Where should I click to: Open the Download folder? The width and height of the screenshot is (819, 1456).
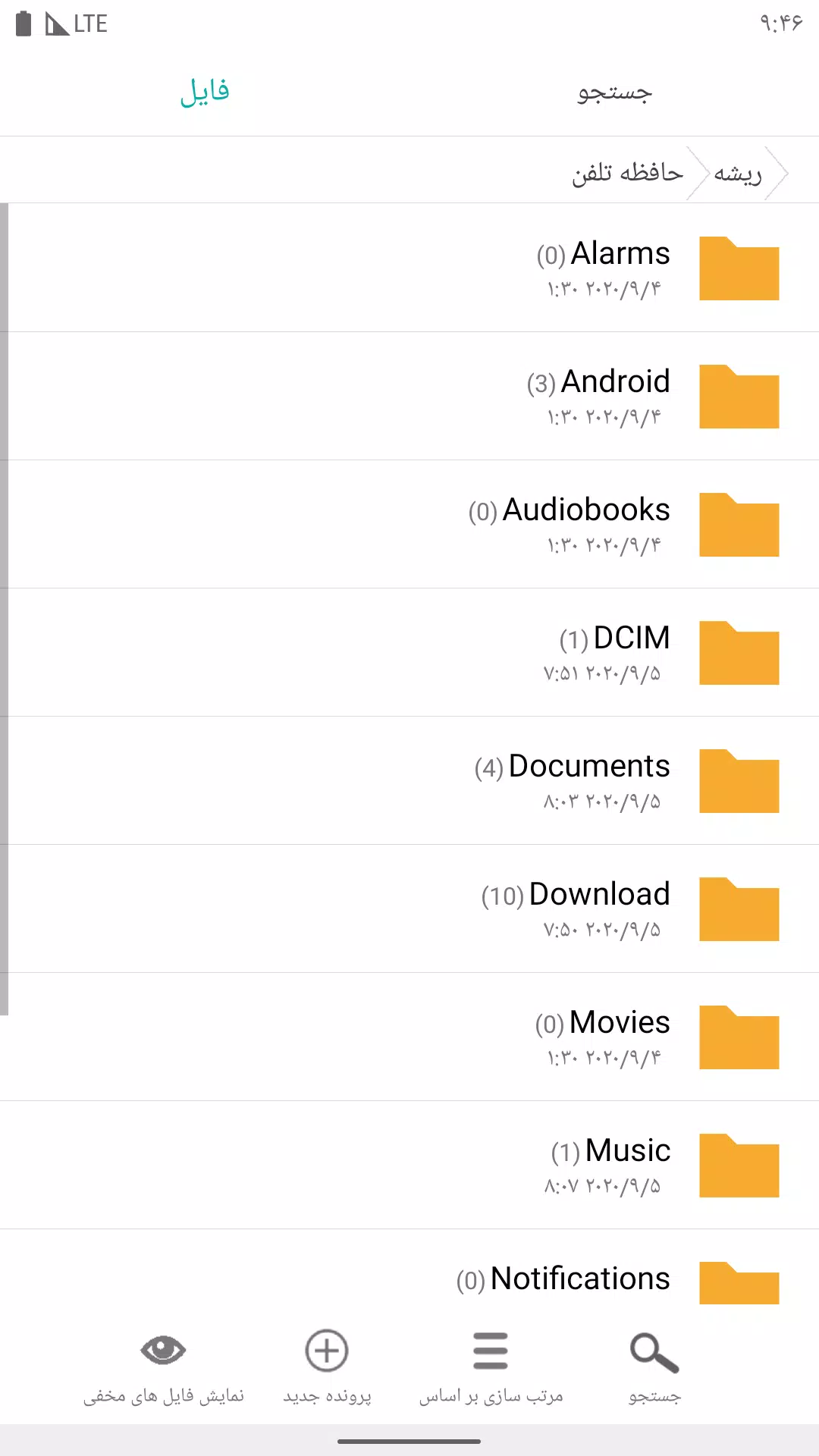[x=409, y=908]
